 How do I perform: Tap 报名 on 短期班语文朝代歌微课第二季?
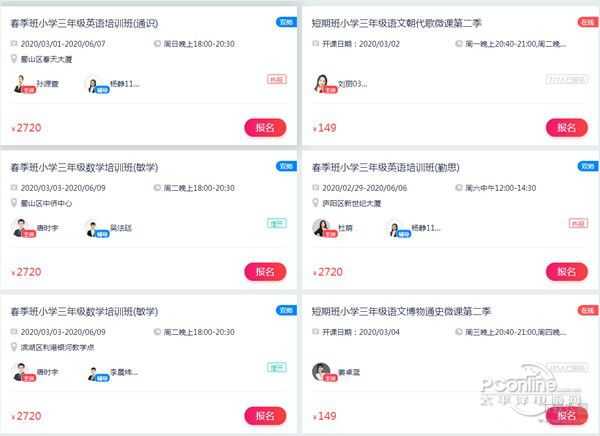point(566,127)
